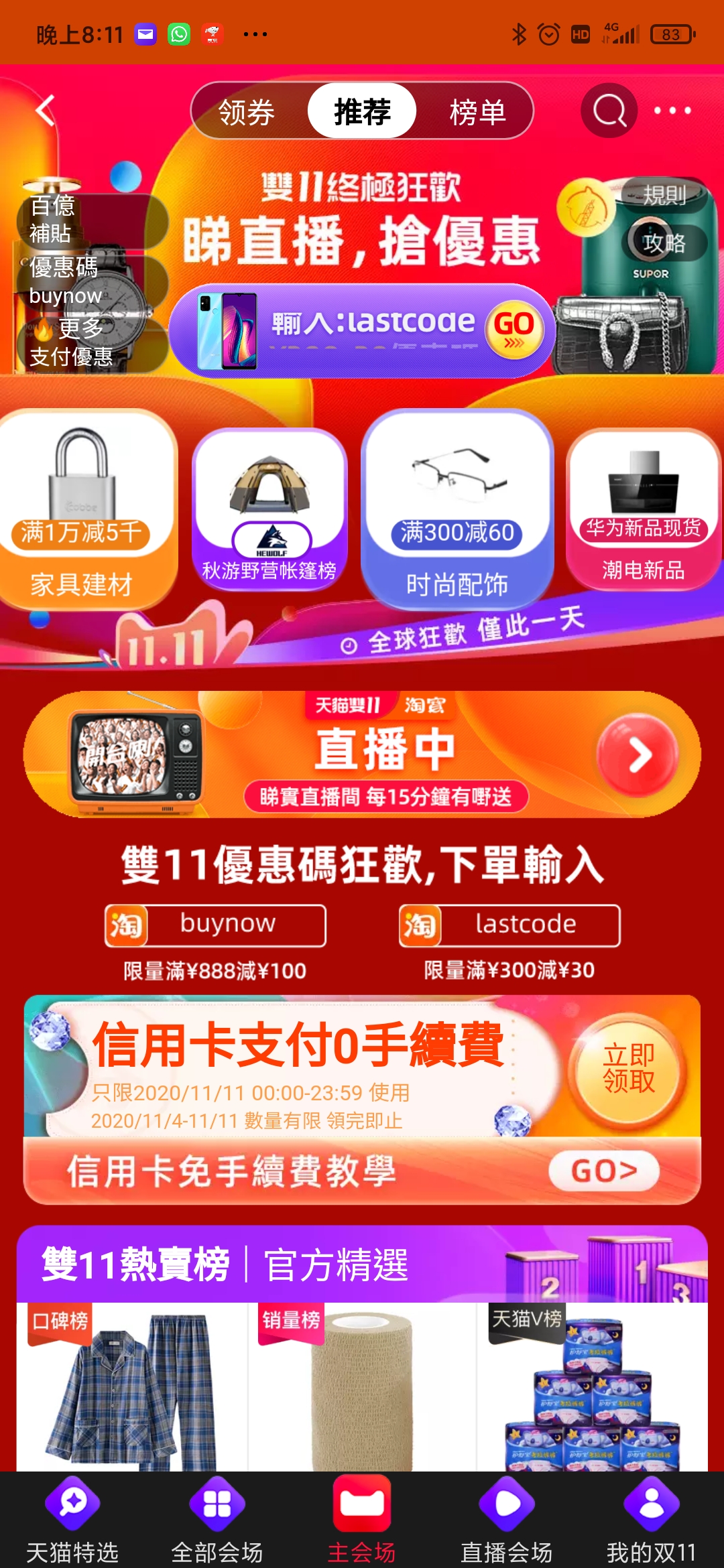Open the 秋游野营帐篷榜 card

(x=269, y=511)
